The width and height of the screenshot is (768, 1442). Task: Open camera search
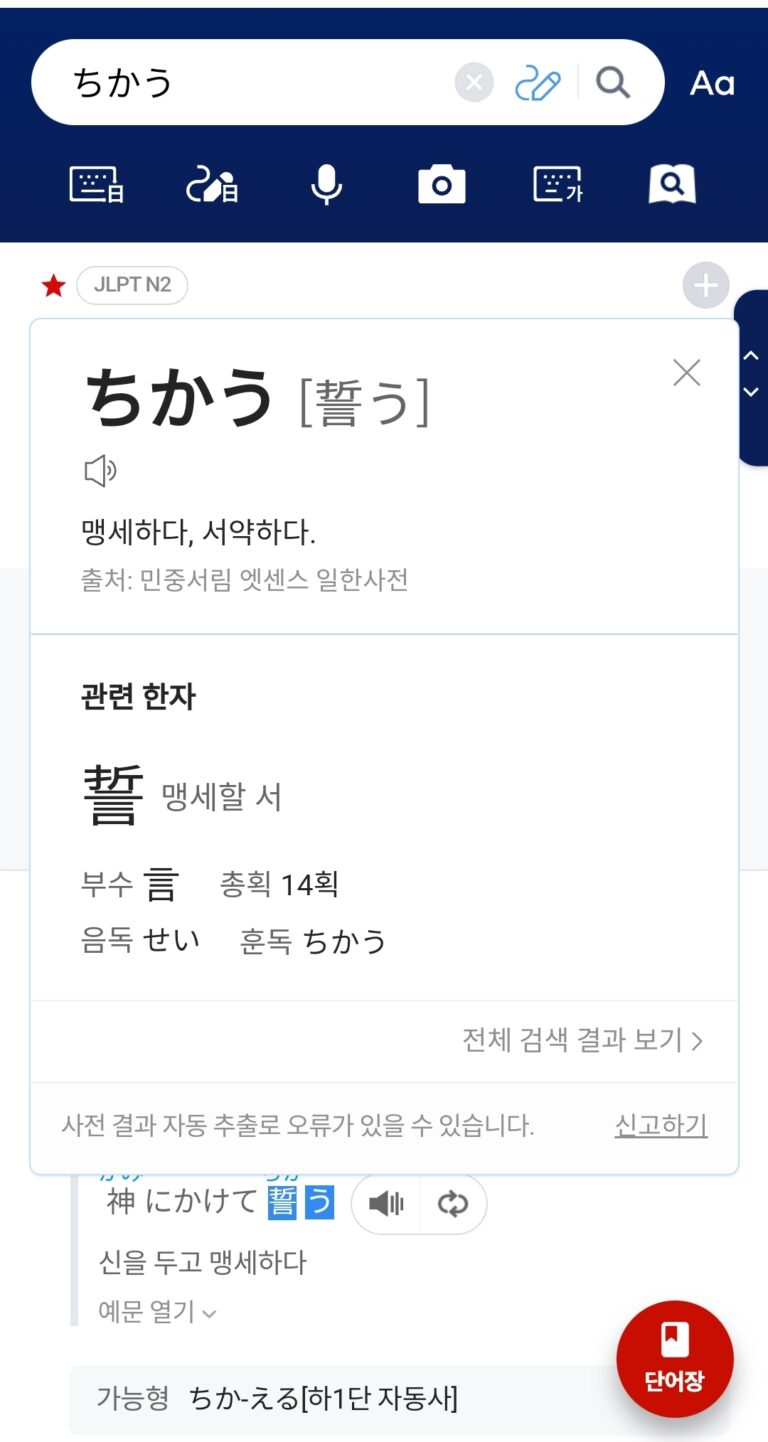pos(441,185)
